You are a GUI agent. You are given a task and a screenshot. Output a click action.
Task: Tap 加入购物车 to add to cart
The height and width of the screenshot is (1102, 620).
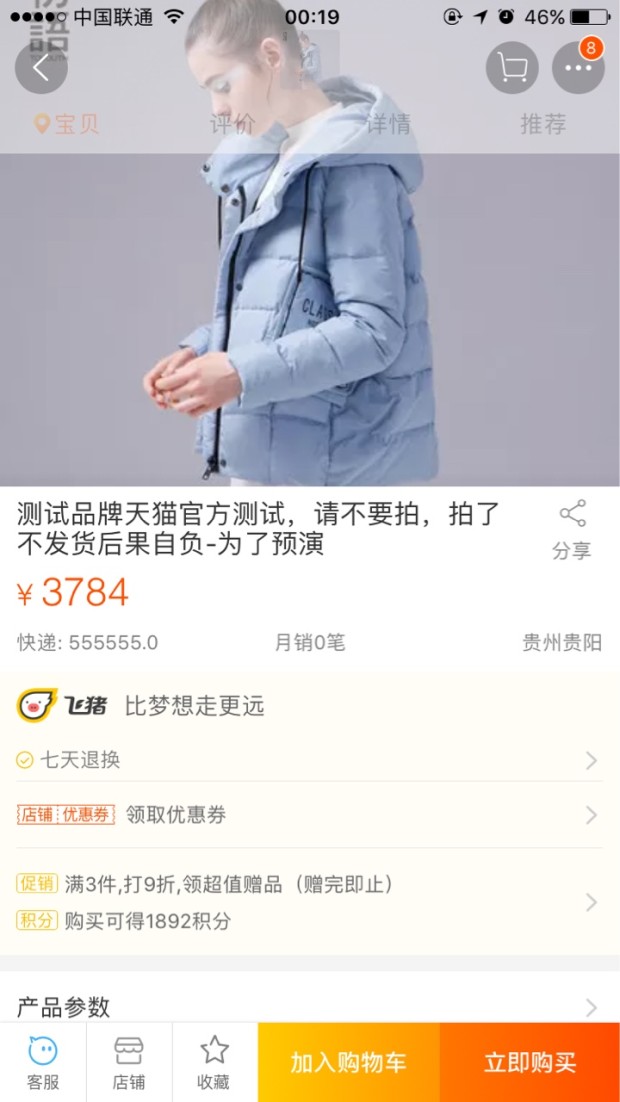[348, 1062]
